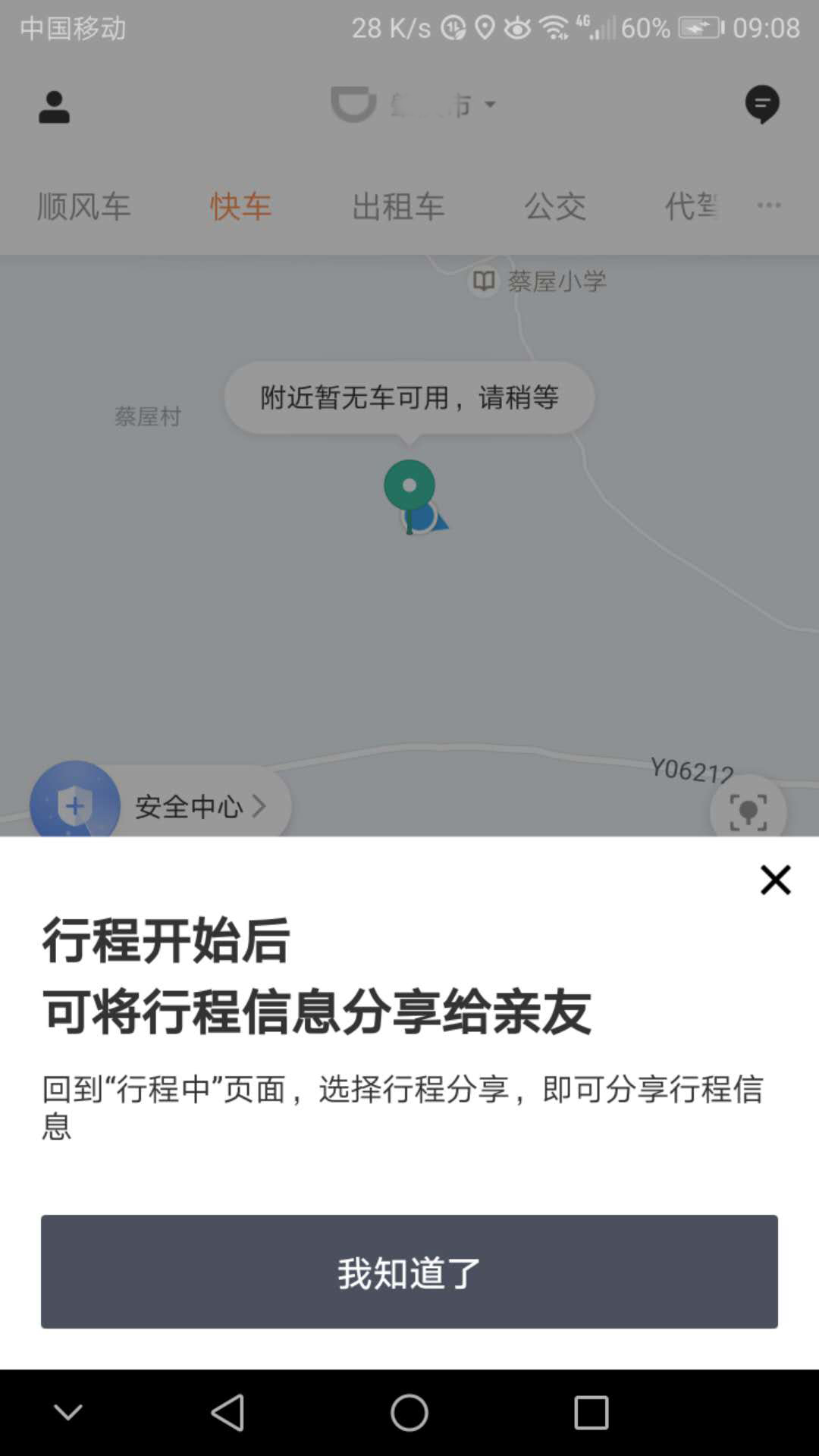This screenshot has width=819, height=1456.
Task: Dismiss the trip sharing popup with X
Action: [x=775, y=880]
